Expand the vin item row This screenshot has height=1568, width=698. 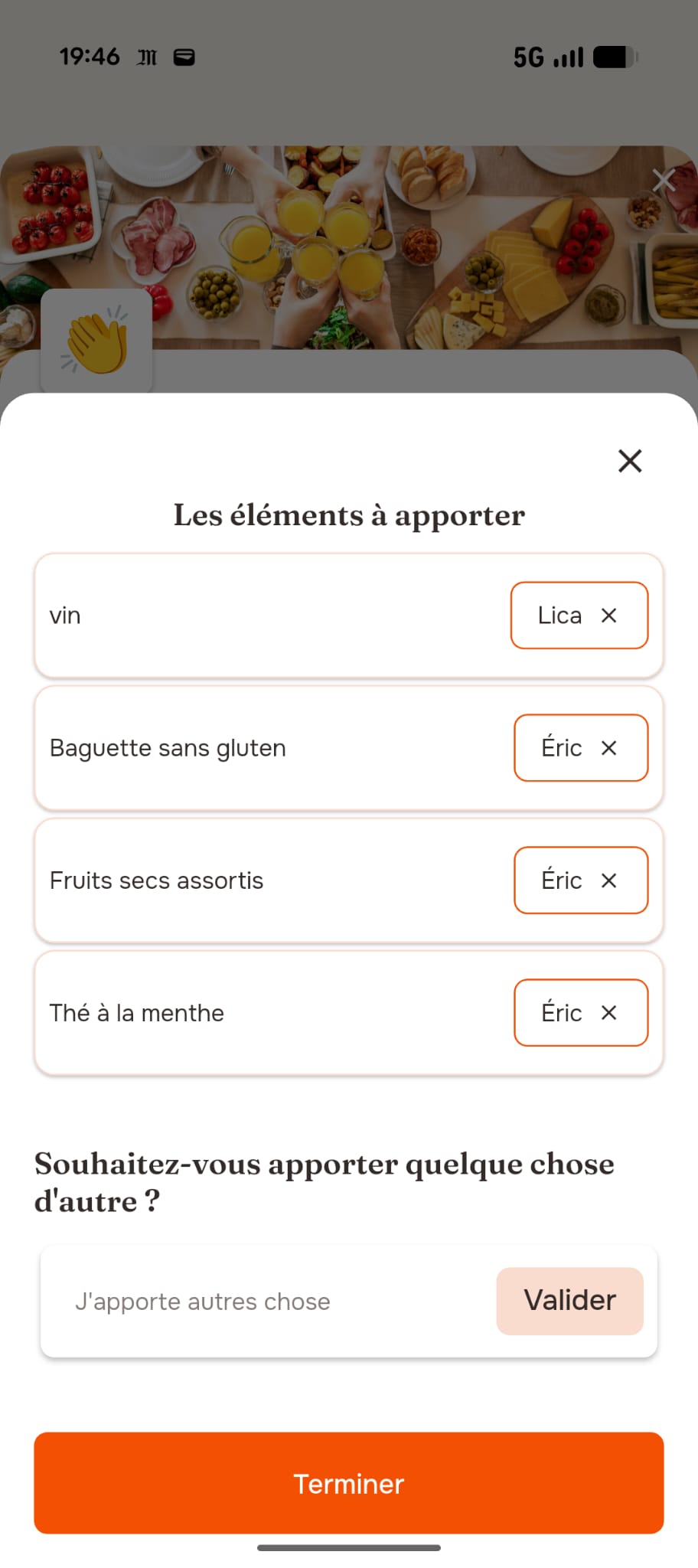[230, 615]
